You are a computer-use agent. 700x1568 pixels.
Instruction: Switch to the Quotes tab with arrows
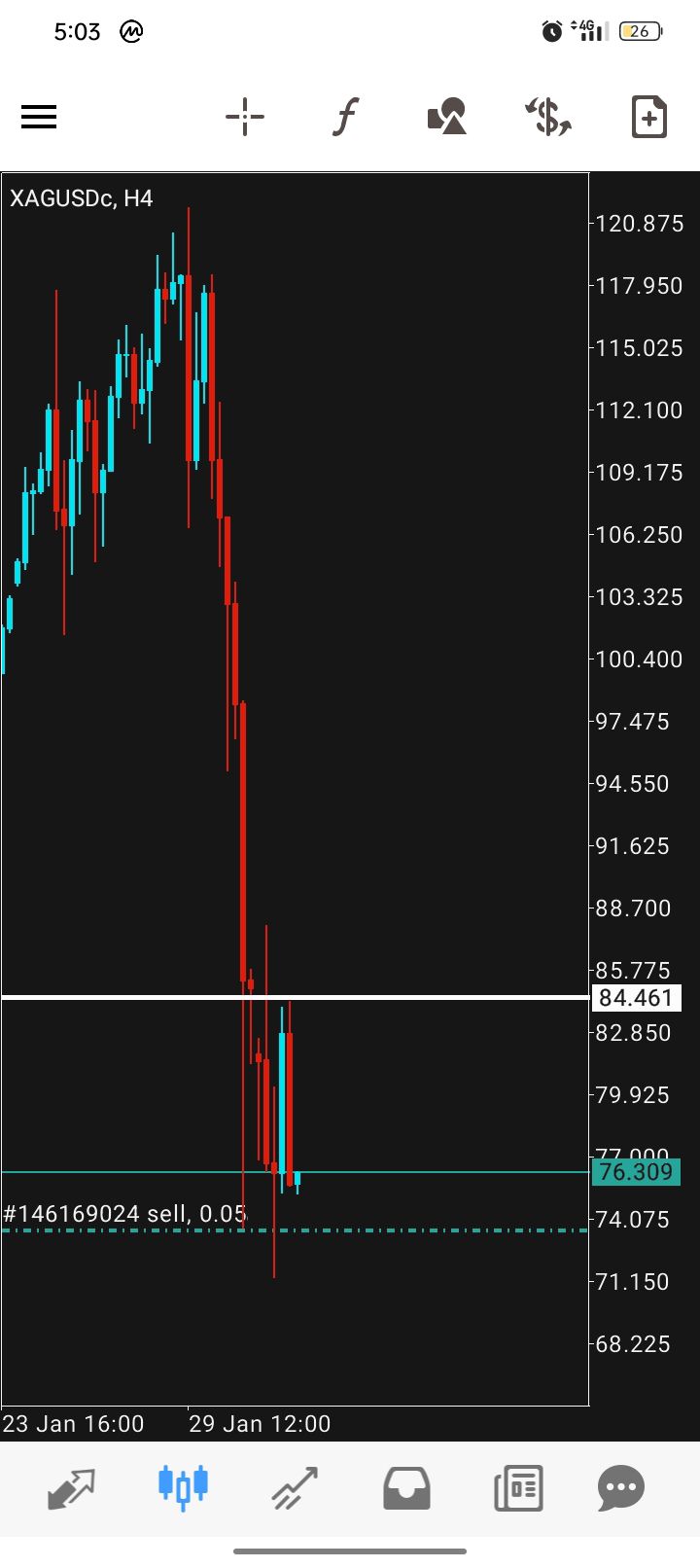72,1488
